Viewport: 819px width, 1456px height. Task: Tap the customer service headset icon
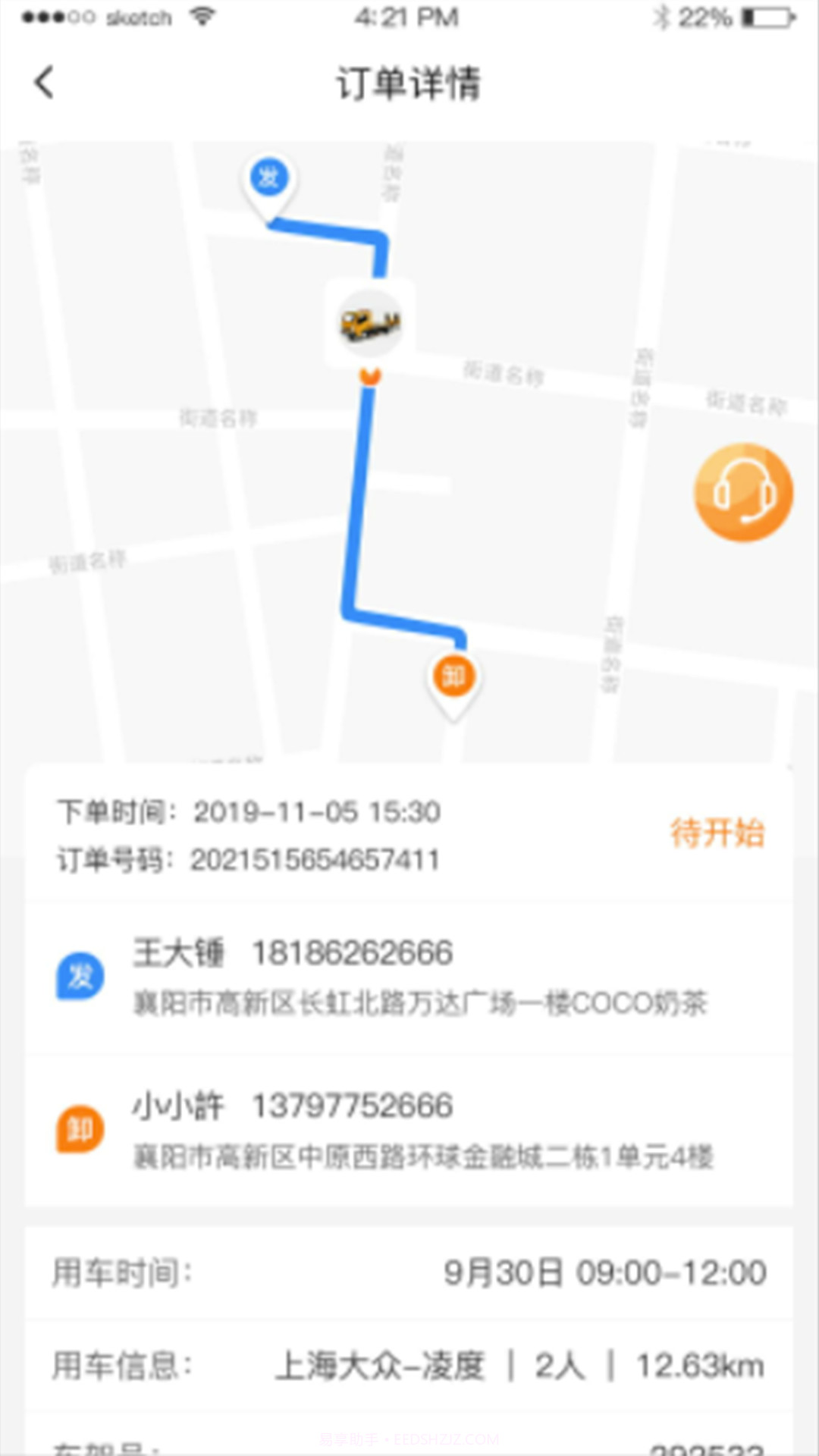click(x=744, y=491)
